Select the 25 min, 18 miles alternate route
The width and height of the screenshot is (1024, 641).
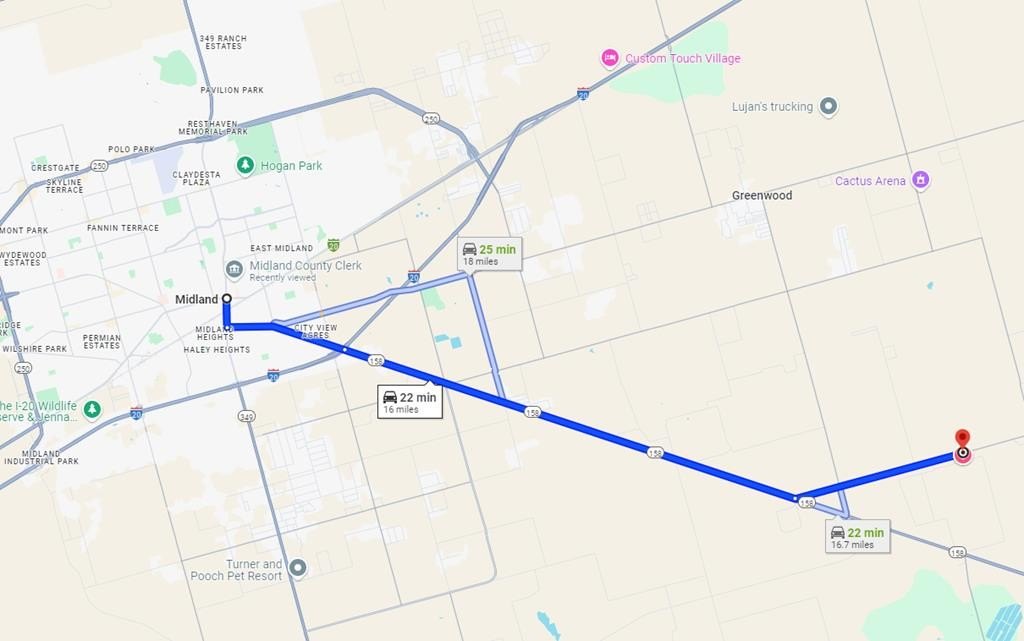(490, 254)
